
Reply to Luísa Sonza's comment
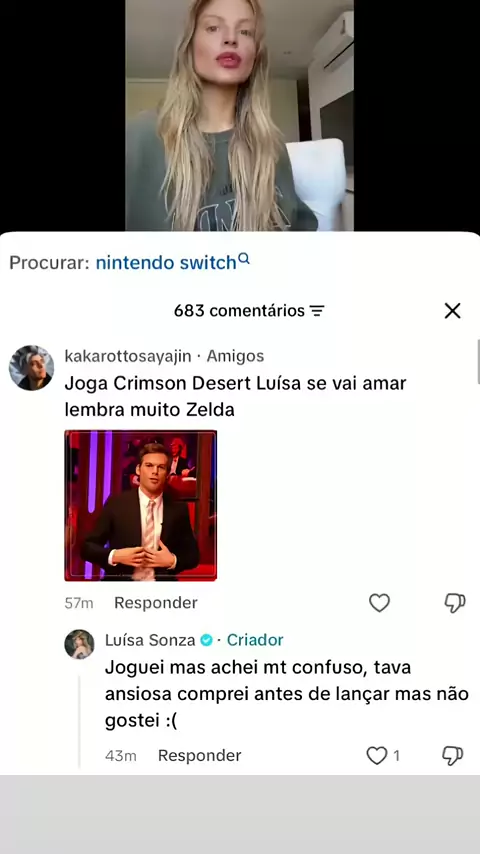pos(199,755)
